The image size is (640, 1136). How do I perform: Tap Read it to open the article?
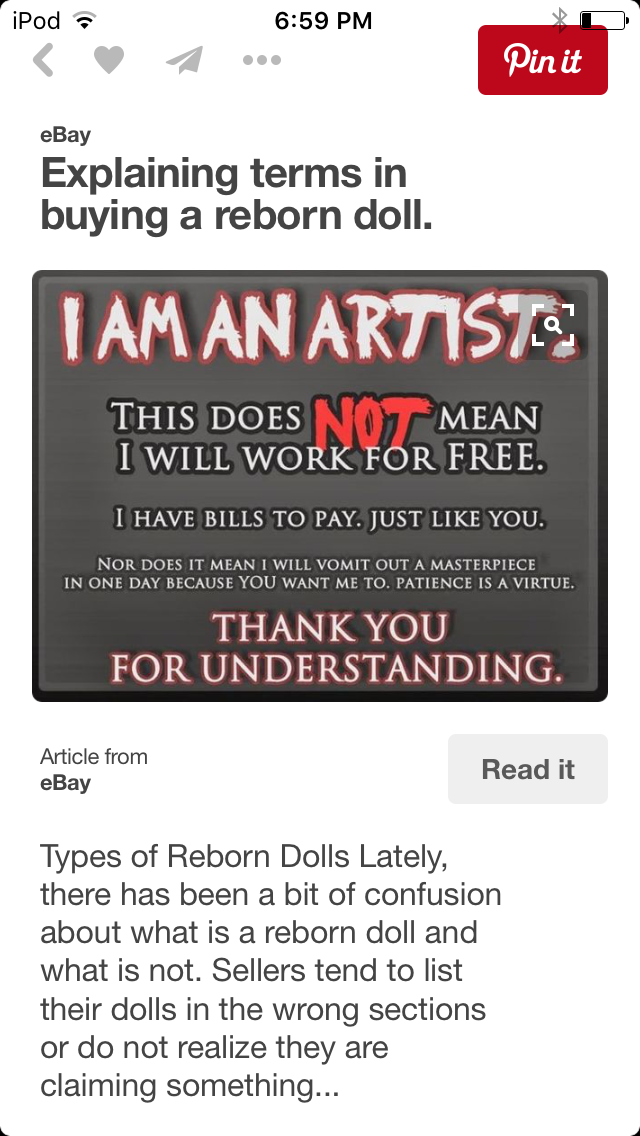click(528, 769)
